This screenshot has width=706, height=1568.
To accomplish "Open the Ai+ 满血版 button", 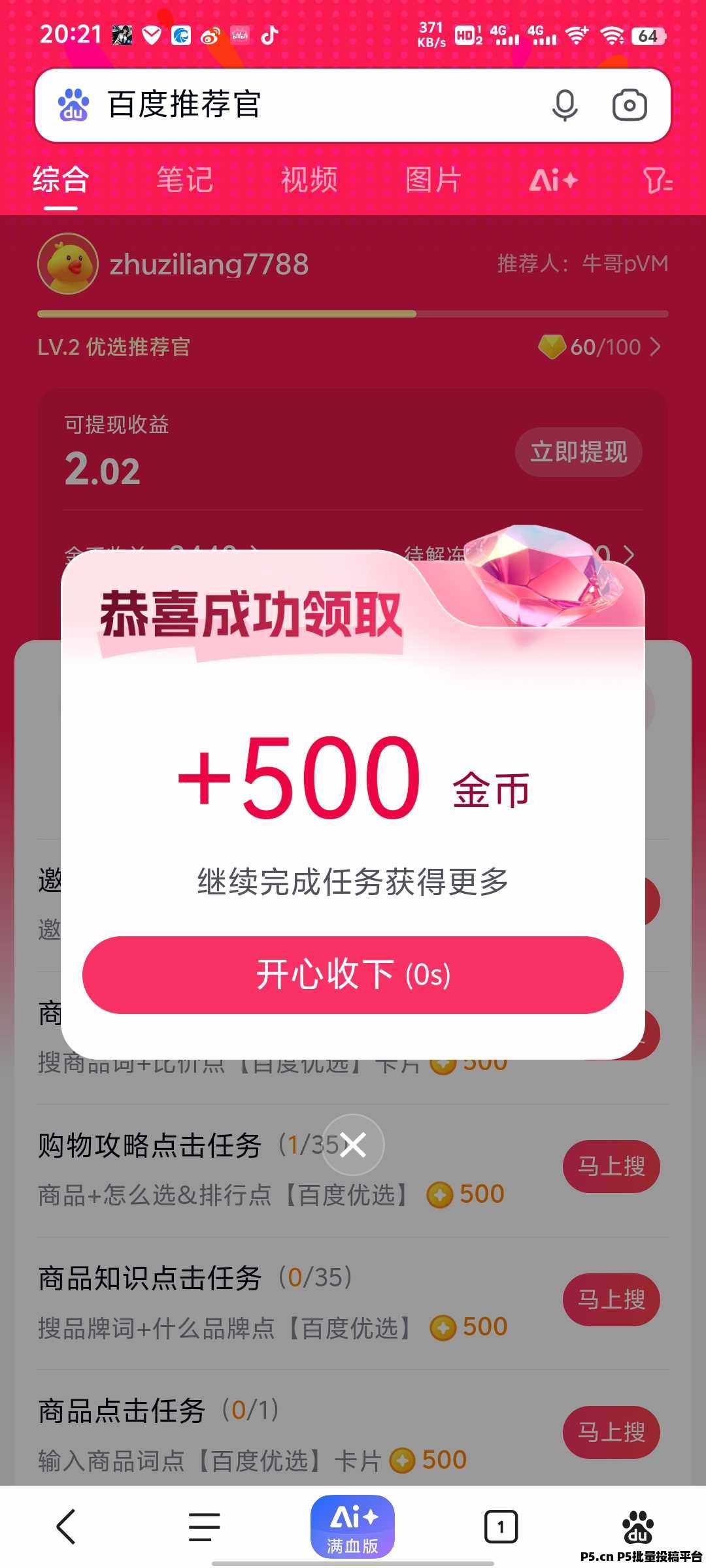I will click(x=353, y=1527).
